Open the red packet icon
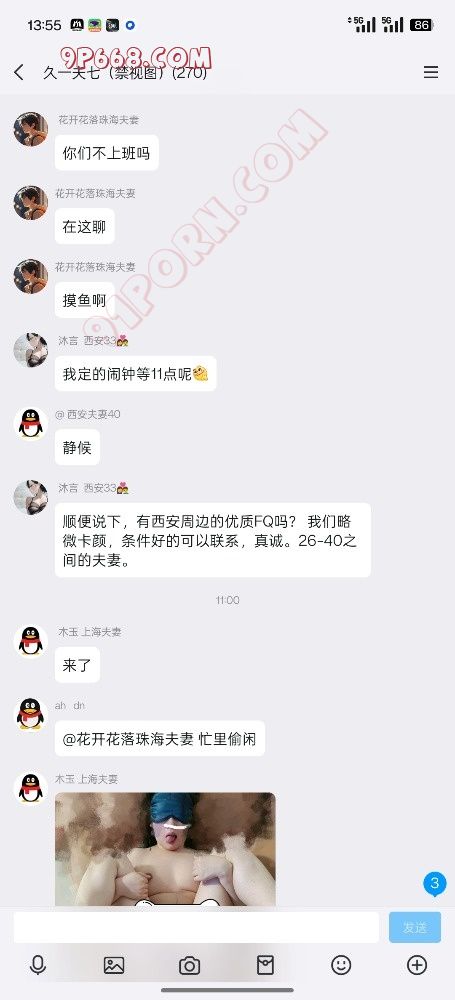This screenshot has height=1000, width=455. [265, 966]
